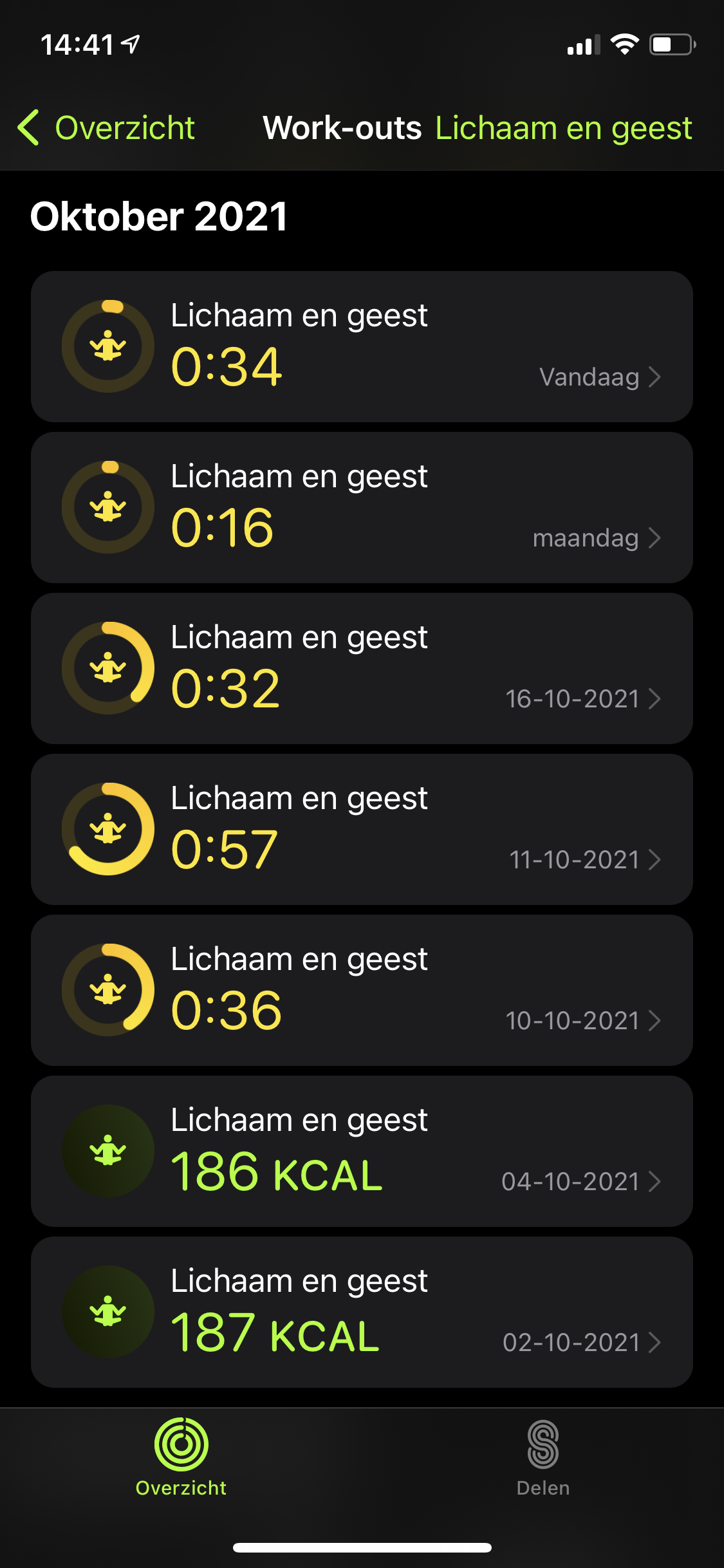Switch to the Delen tab

pos(543,1459)
